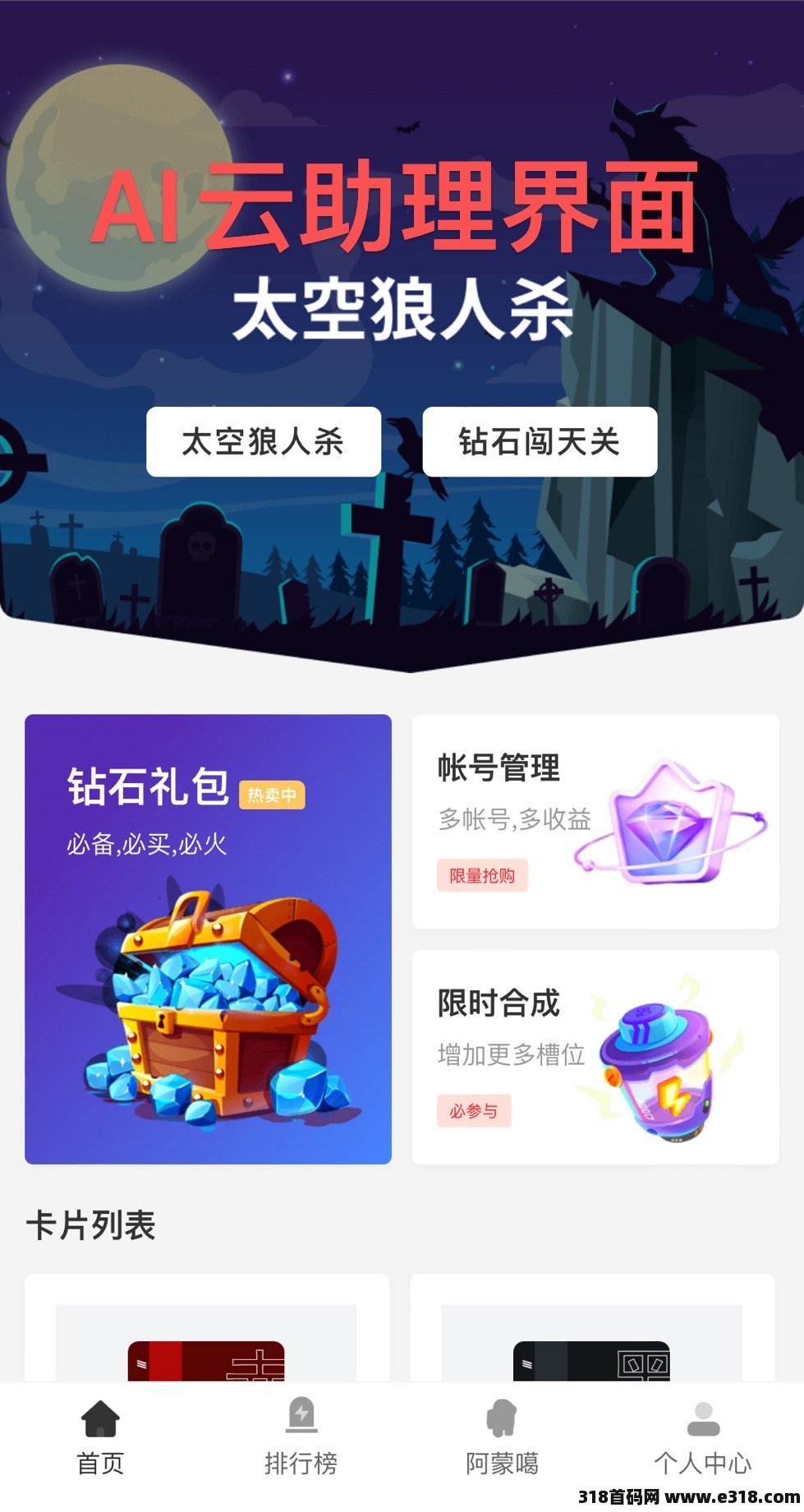The height and width of the screenshot is (1512, 804).
Task: Open the 限时合成 card
Action: tap(595, 1056)
